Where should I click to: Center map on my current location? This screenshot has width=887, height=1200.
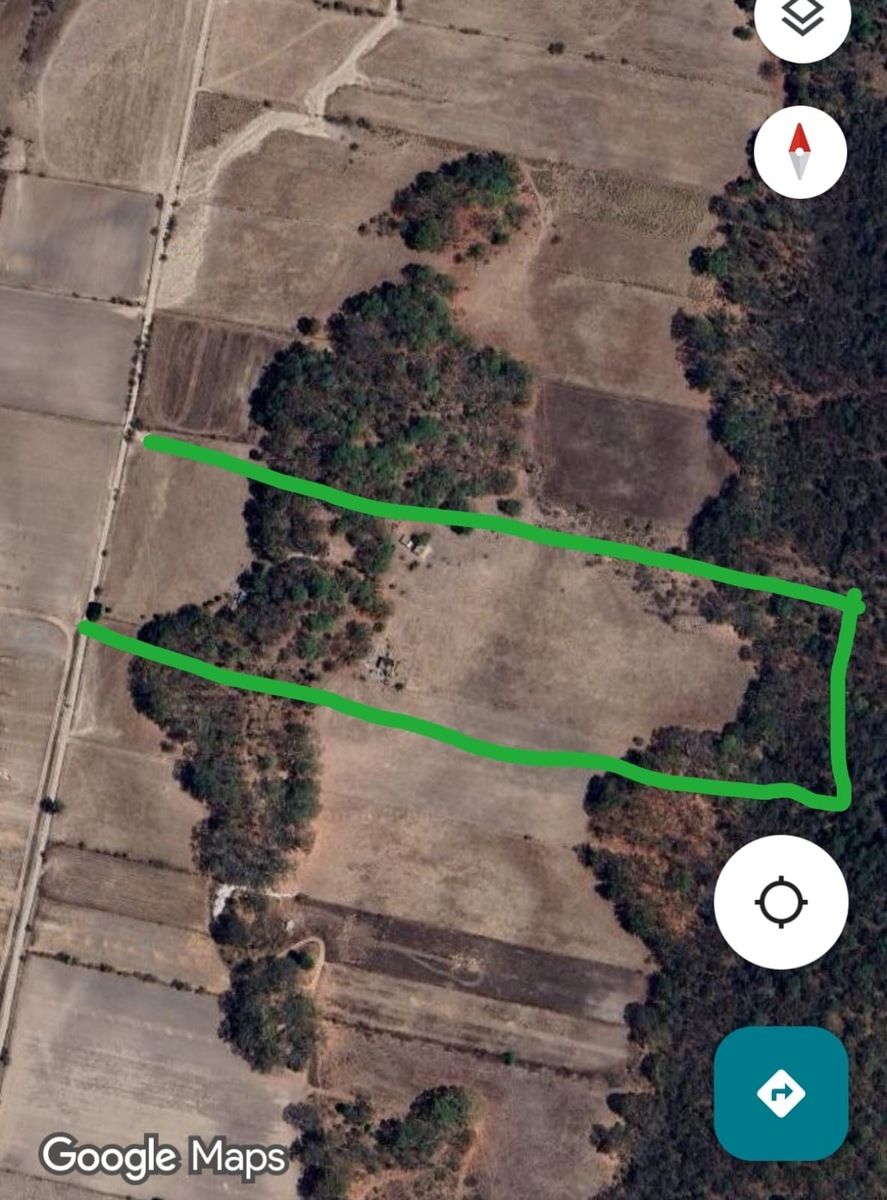tap(781, 902)
